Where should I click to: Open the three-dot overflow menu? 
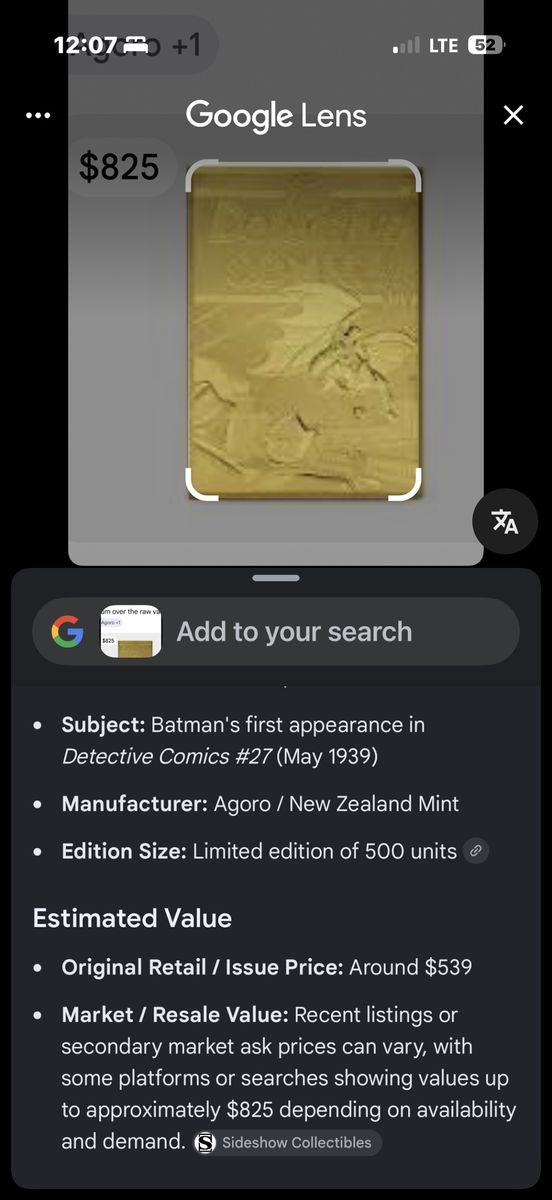click(38, 116)
